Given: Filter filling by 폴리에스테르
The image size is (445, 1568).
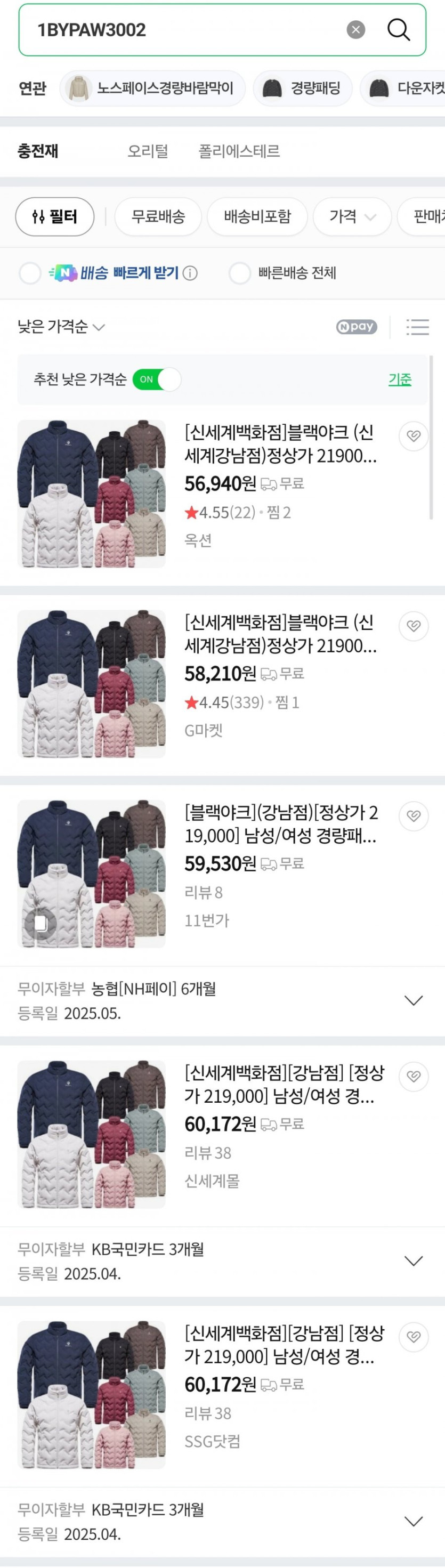Looking at the screenshot, I should [x=239, y=151].
